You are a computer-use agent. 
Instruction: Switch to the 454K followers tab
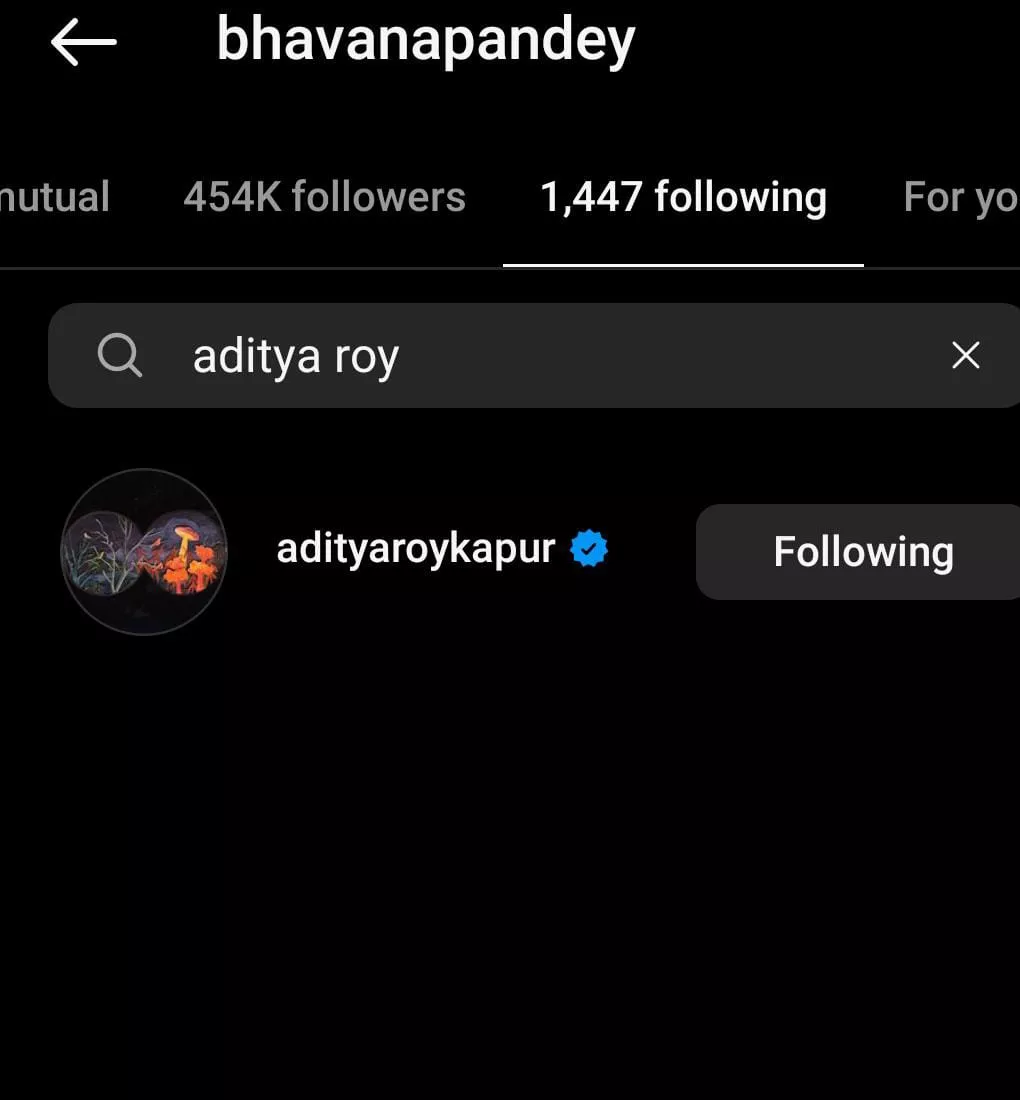coord(324,197)
